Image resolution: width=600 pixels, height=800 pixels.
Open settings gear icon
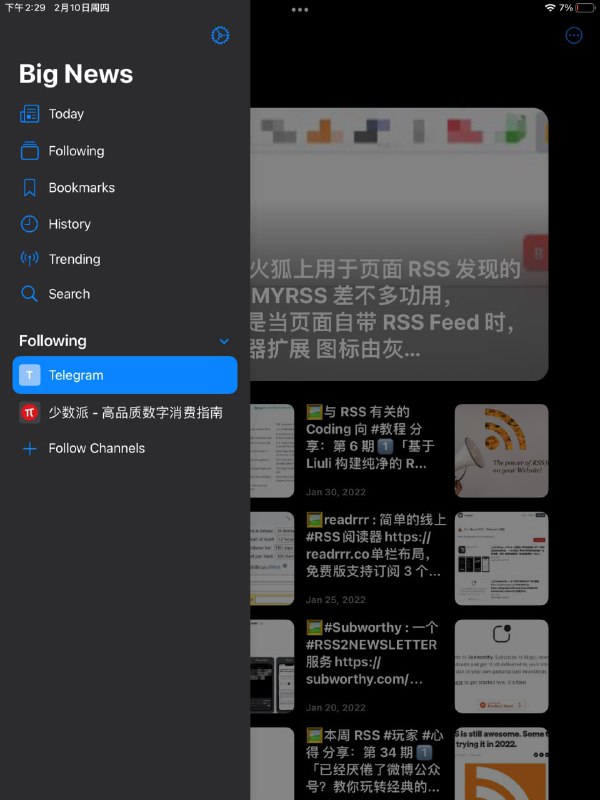click(221, 36)
